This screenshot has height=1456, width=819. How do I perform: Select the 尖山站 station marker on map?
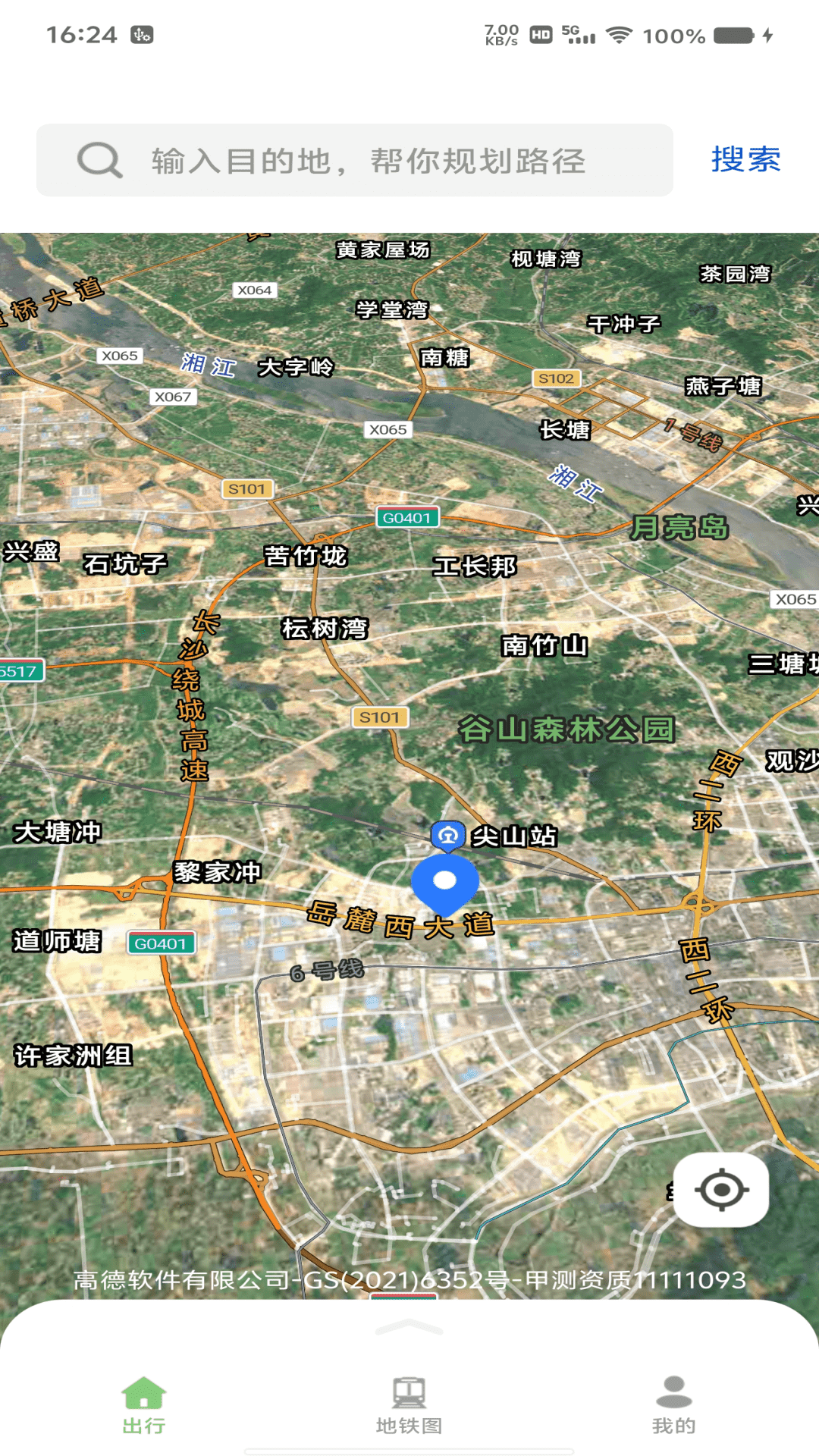(x=448, y=836)
